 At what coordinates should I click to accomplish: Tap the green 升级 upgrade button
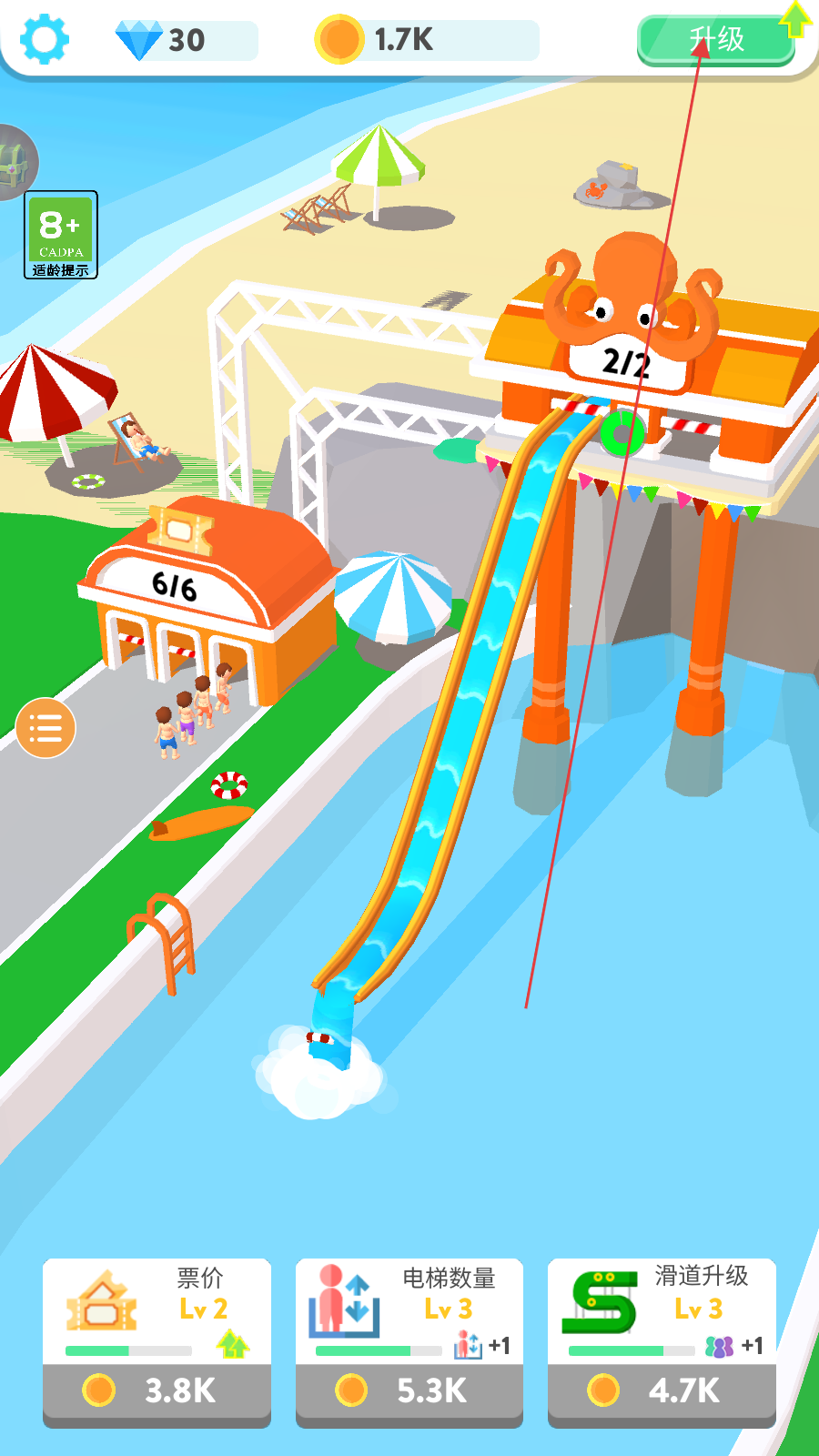tap(716, 40)
